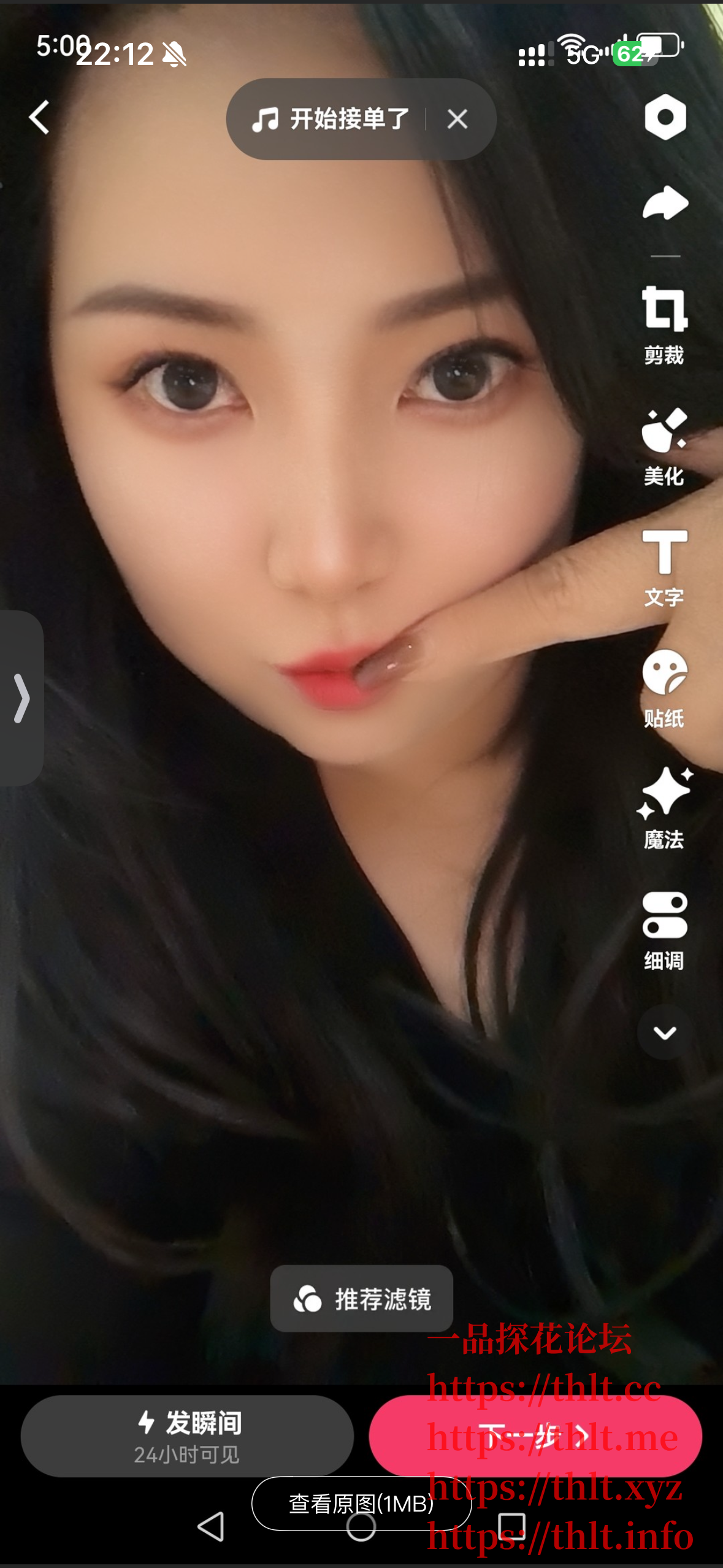Open the 细调 fine adjustment tool
Viewport: 723px width, 1568px height.
(x=665, y=930)
